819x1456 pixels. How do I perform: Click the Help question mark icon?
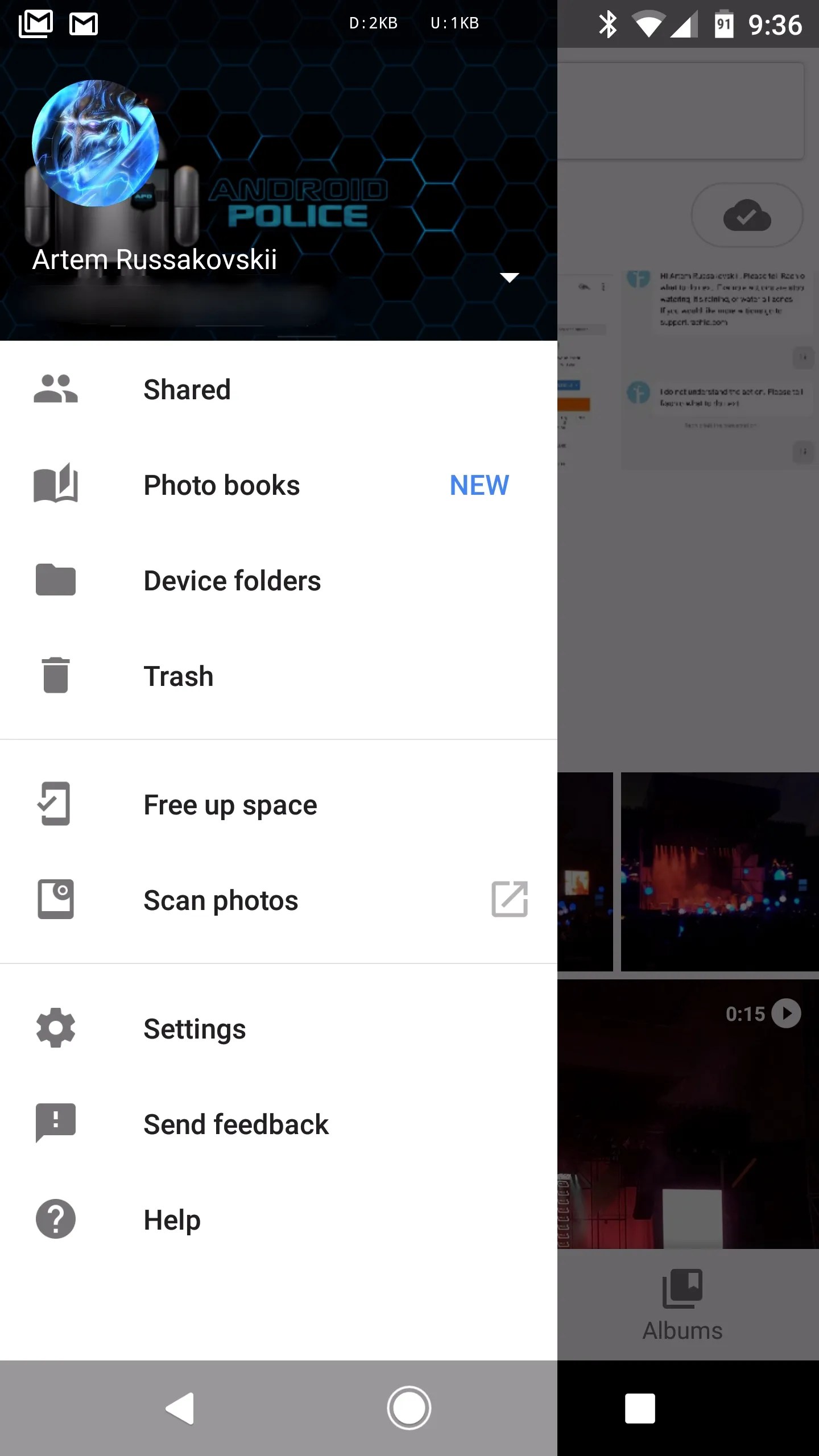[x=55, y=1219]
